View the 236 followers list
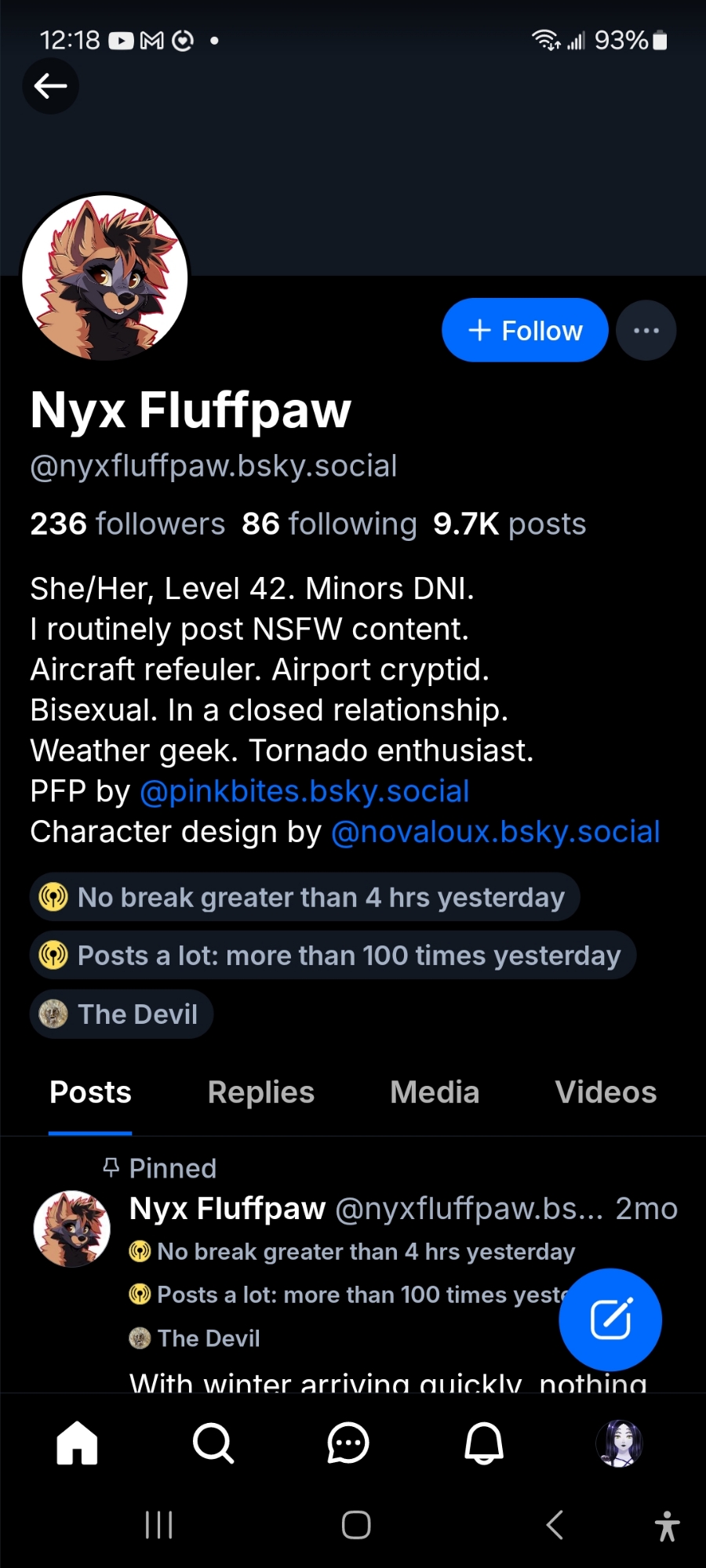Screen dimensions: 706x1568 coord(128,524)
